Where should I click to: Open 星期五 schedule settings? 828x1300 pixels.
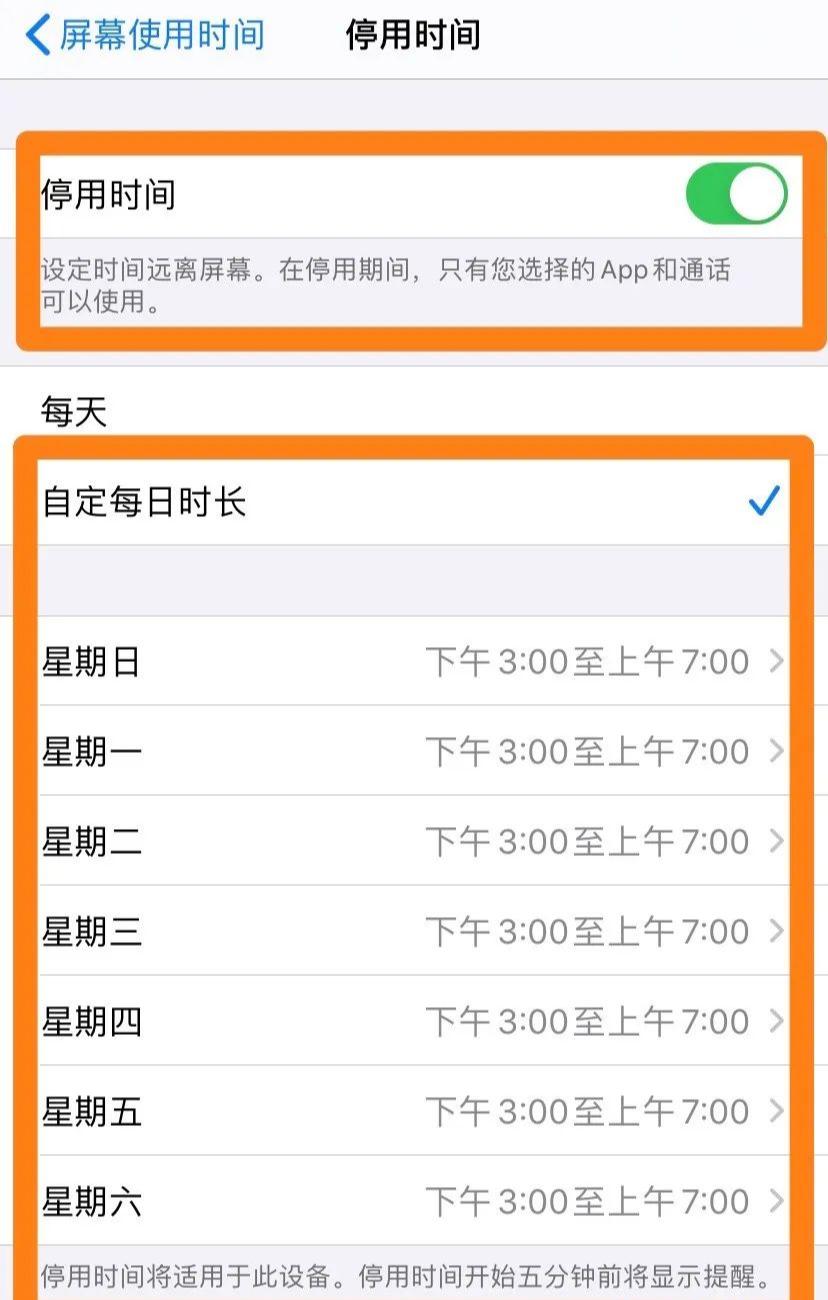tap(400, 1111)
